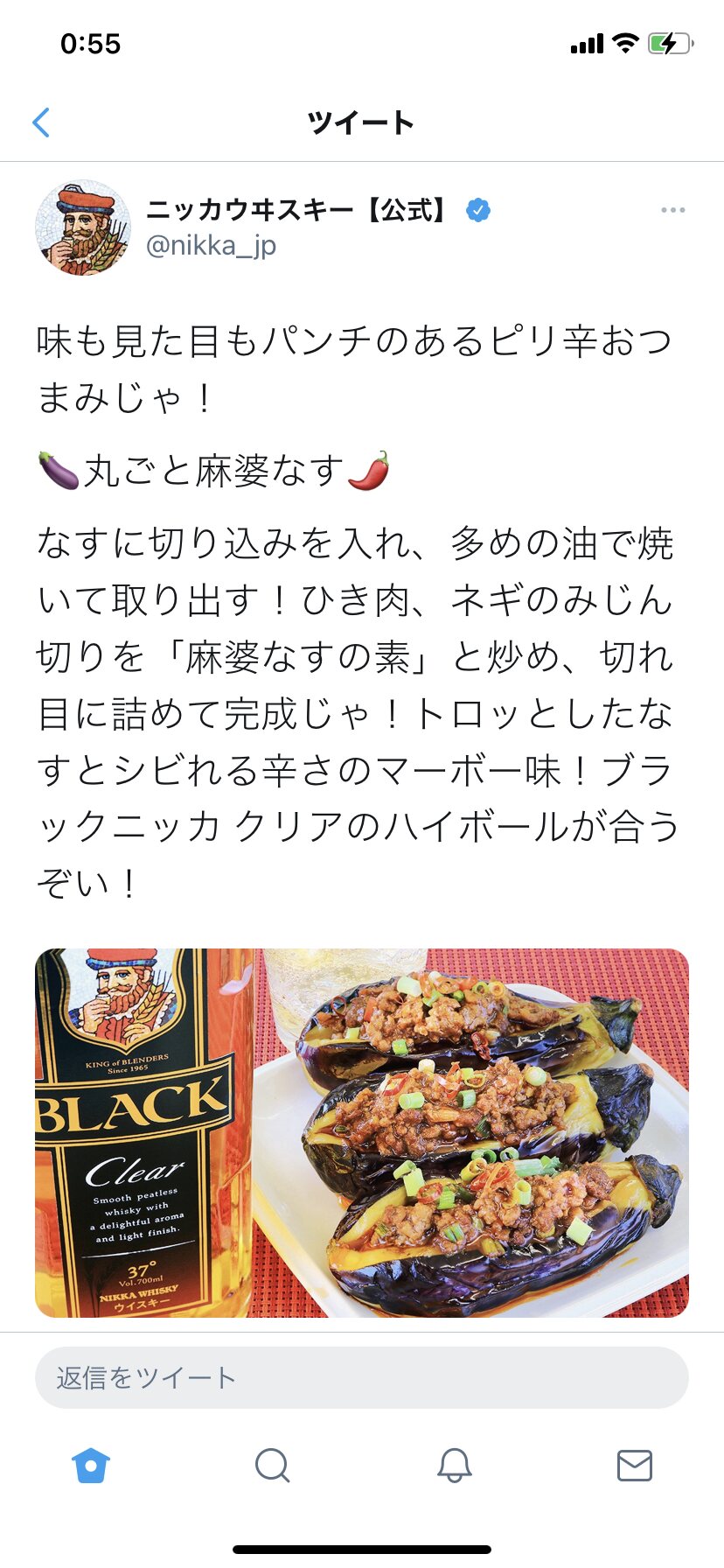Open the ニッカウヰスキー profile avatar
Viewport: 724px width, 1568px height.
[x=83, y=227]
